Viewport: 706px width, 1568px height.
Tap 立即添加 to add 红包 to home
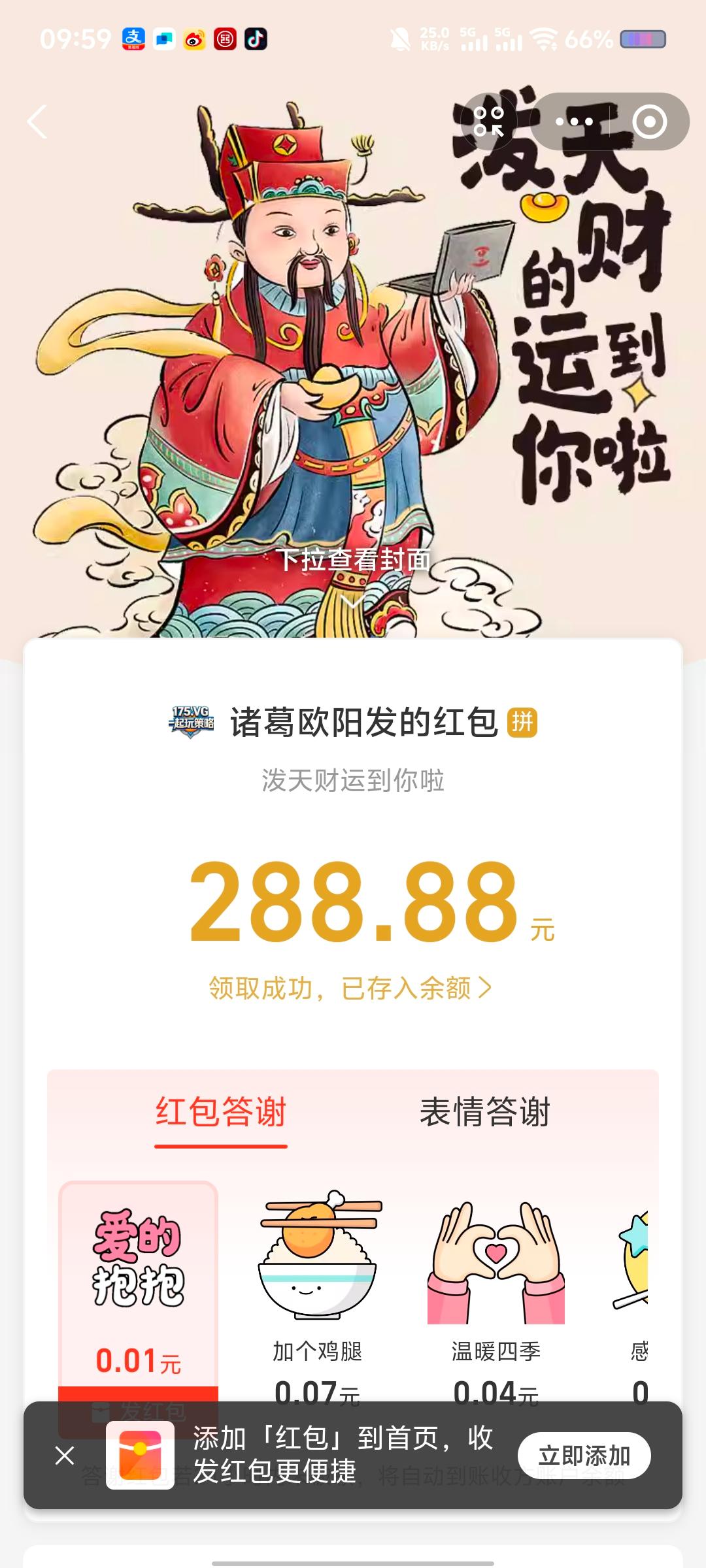point(584,1456)
